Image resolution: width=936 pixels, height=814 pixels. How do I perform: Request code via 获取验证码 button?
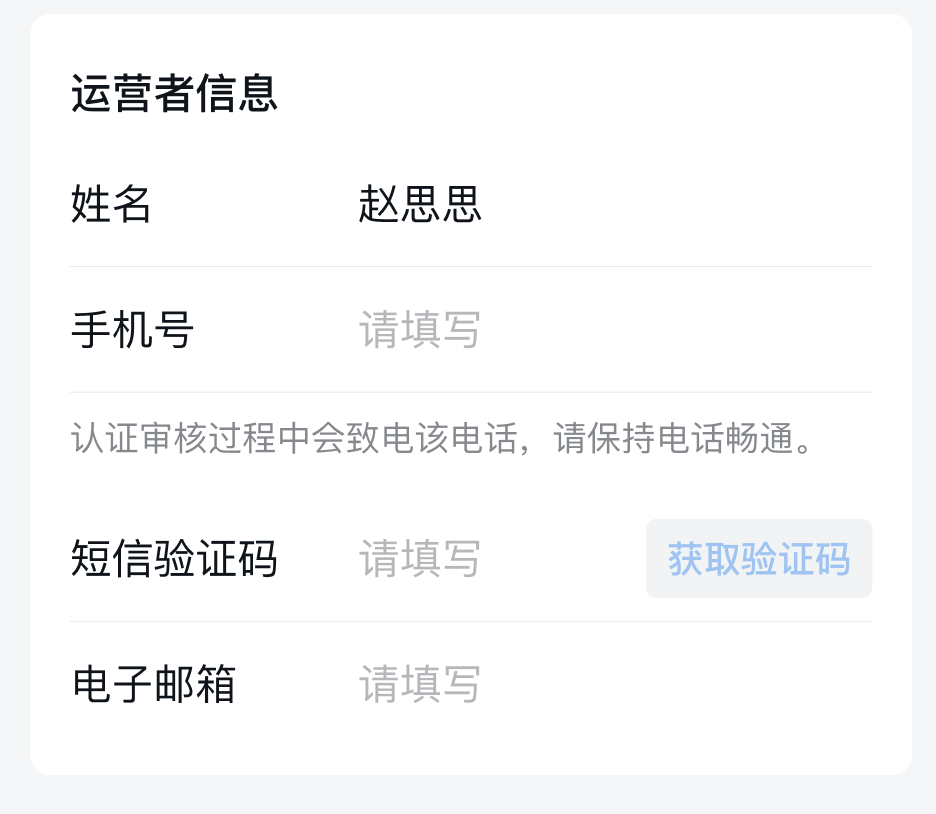(x=758, y=559)
